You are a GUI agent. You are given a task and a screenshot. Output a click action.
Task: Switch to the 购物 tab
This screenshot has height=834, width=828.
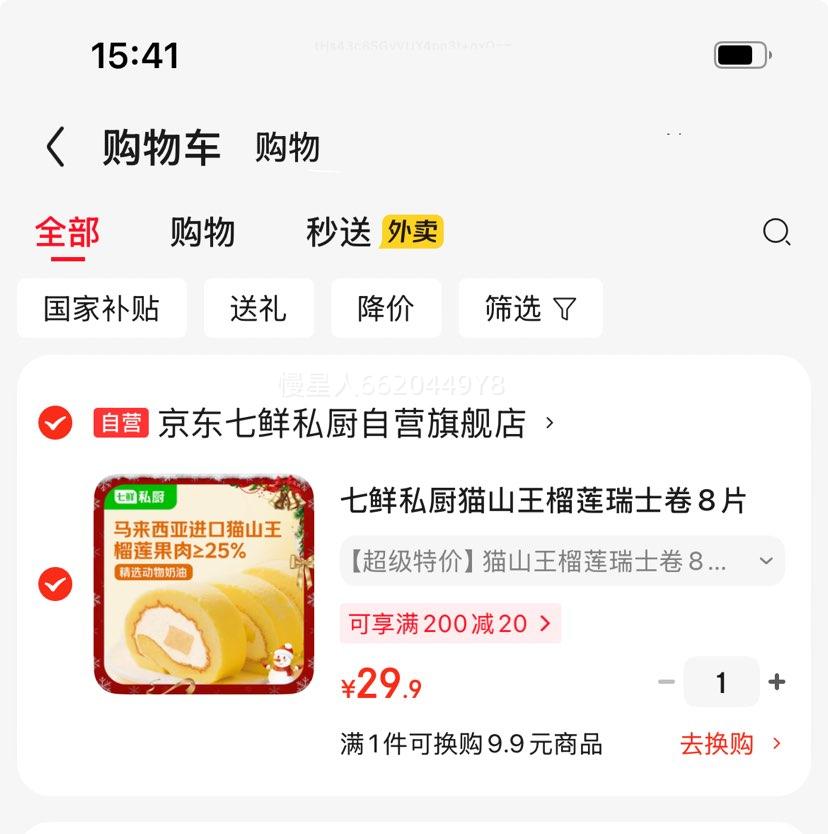(202, 233)
